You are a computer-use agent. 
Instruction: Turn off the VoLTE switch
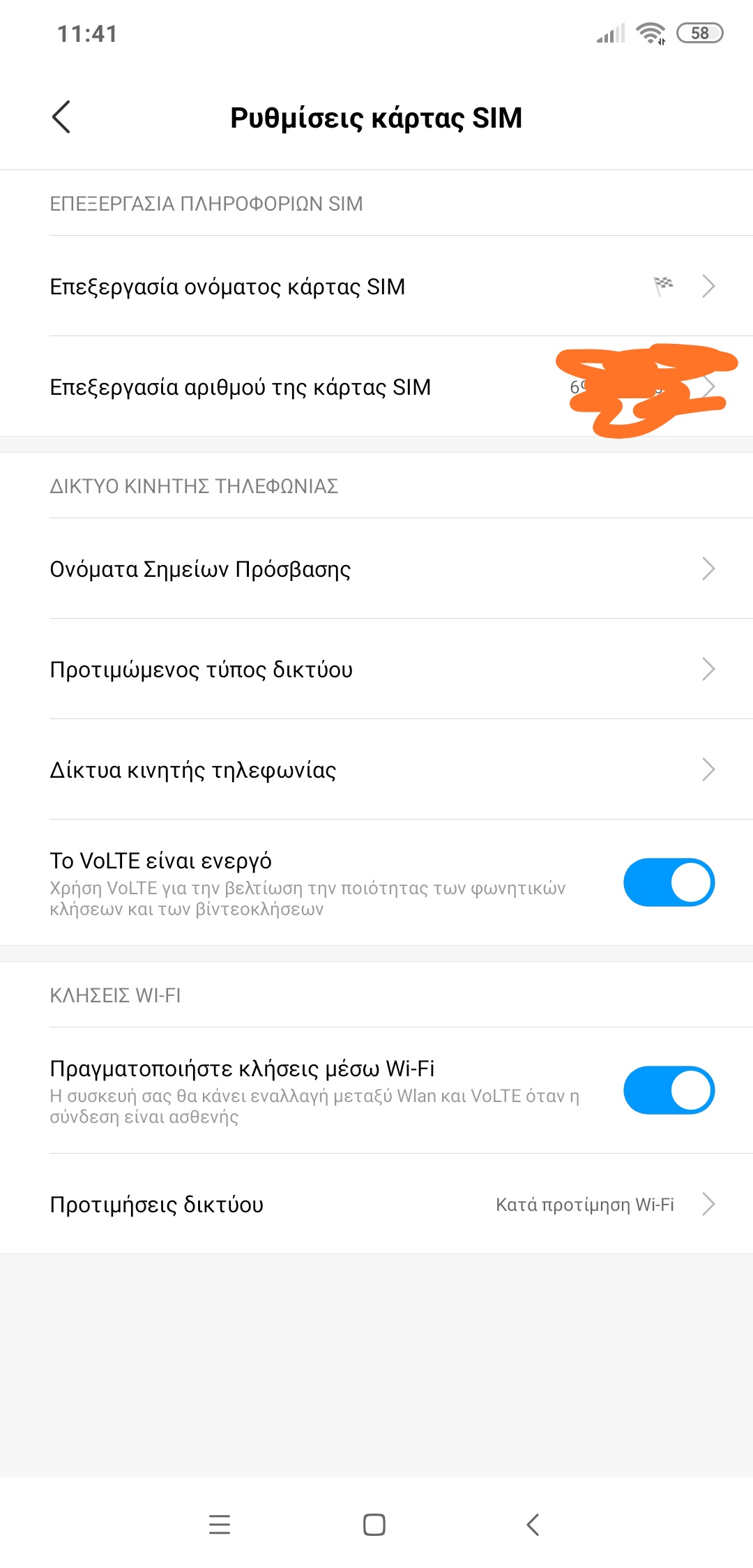click(669, 882)
